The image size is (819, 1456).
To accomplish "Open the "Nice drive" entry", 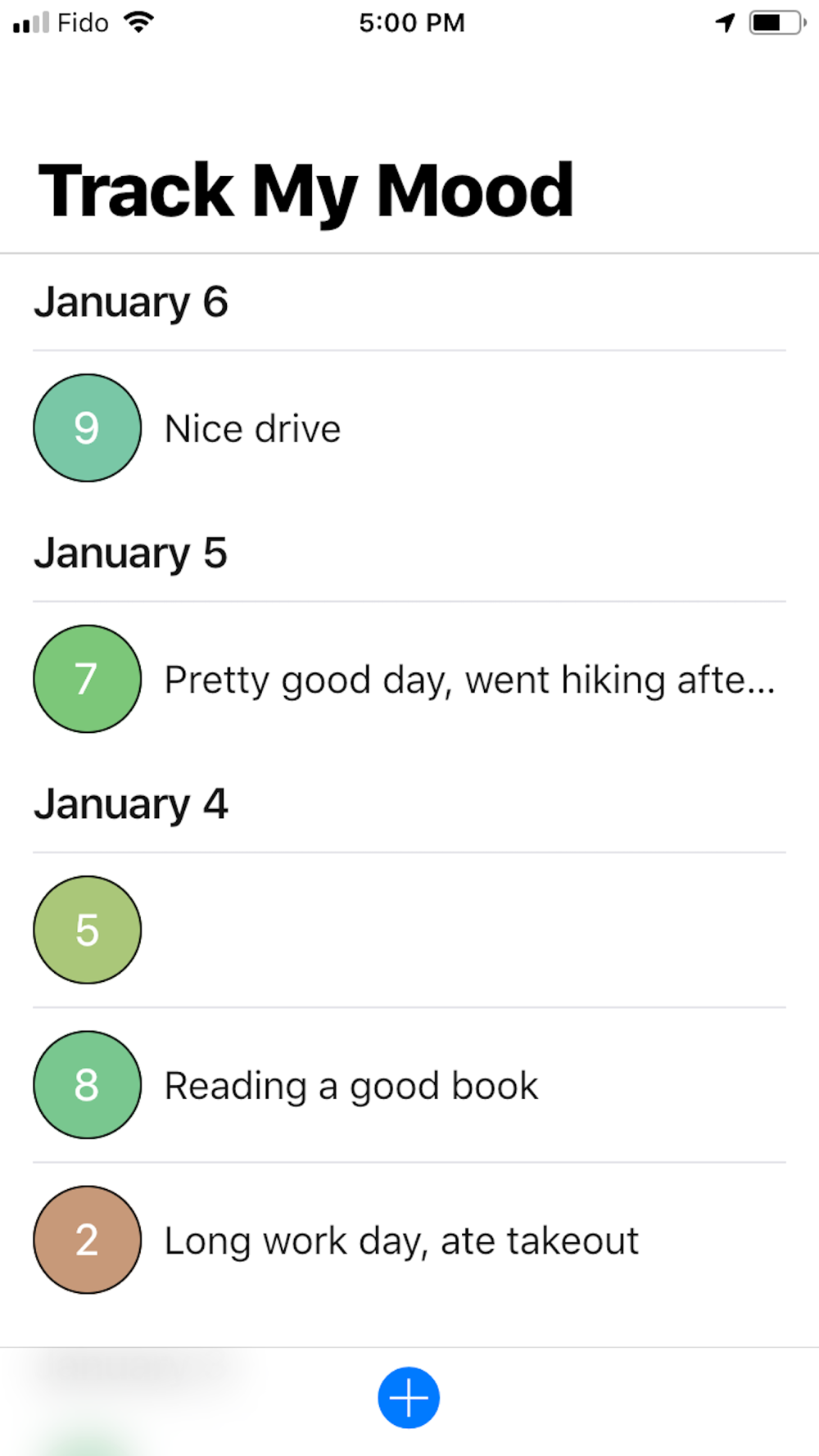I will [x=409, y=428].
